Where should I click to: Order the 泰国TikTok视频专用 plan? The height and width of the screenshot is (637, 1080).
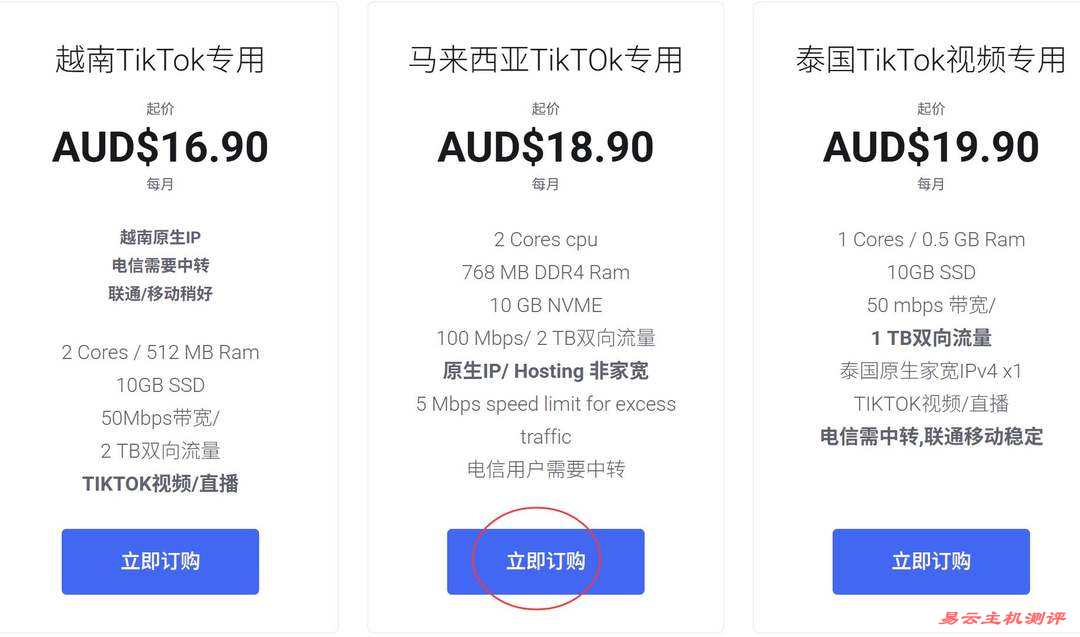(930, 561)
